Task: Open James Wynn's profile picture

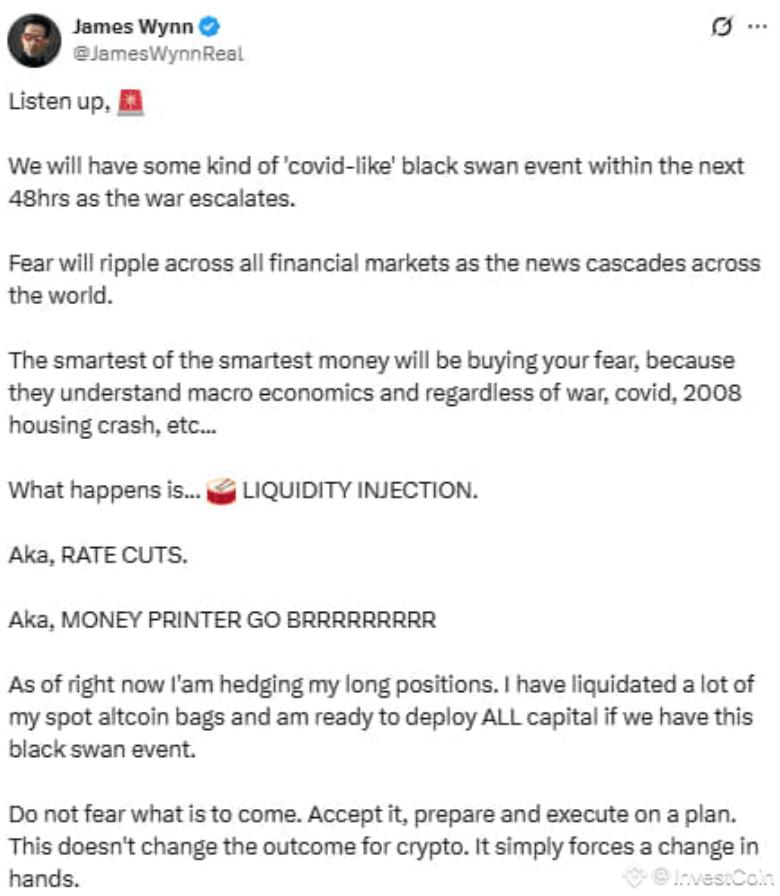Action: [35, 40]
